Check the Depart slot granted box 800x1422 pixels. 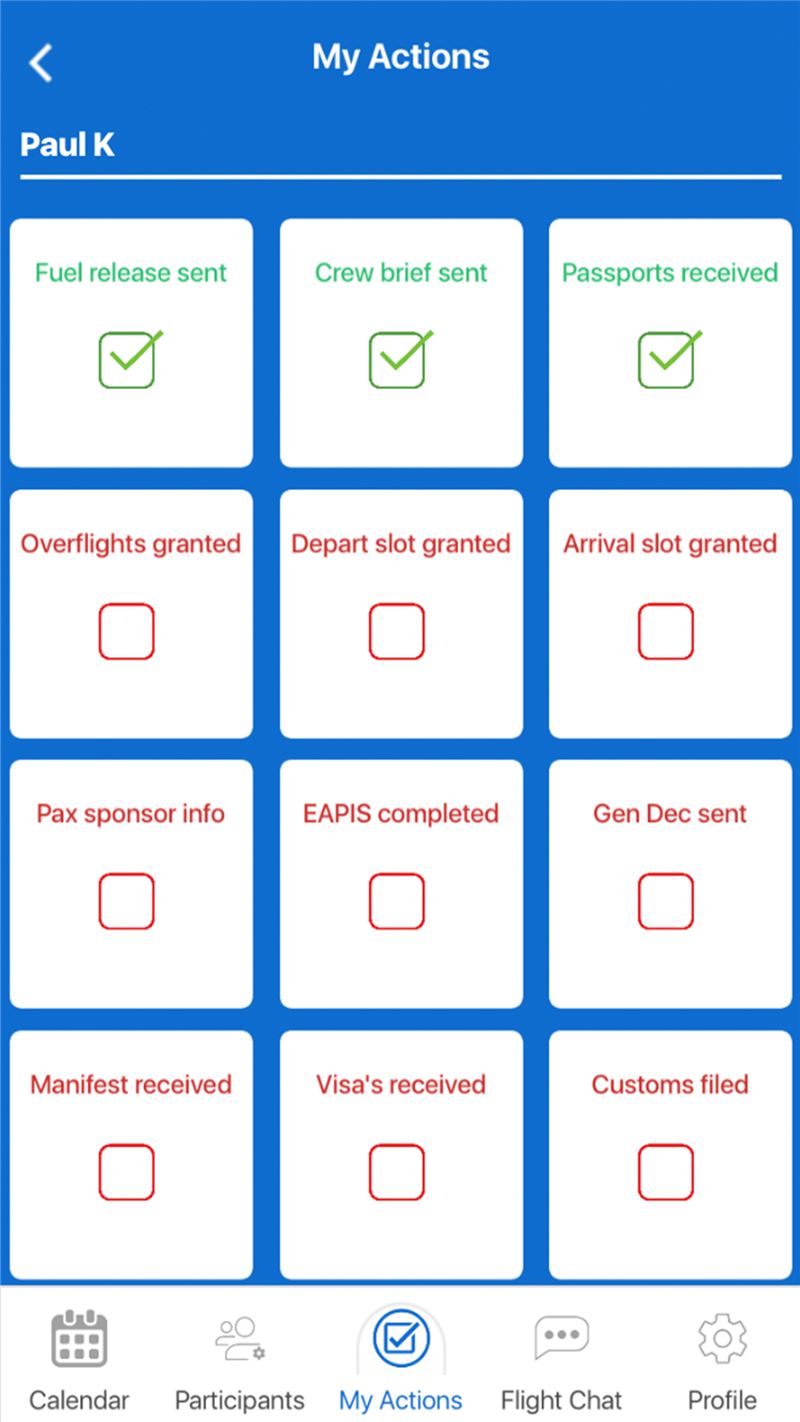pos(397,631)
